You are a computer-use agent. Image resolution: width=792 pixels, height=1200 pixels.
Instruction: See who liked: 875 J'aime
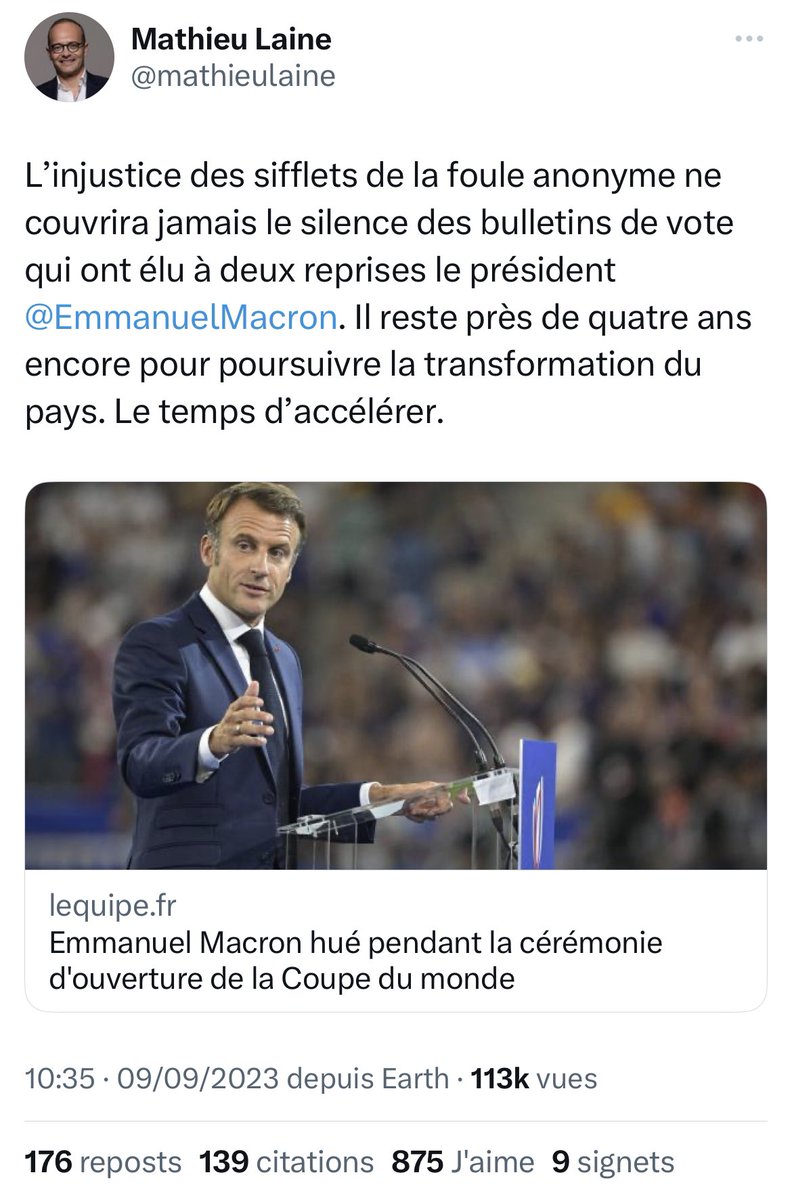point(462,1162)
